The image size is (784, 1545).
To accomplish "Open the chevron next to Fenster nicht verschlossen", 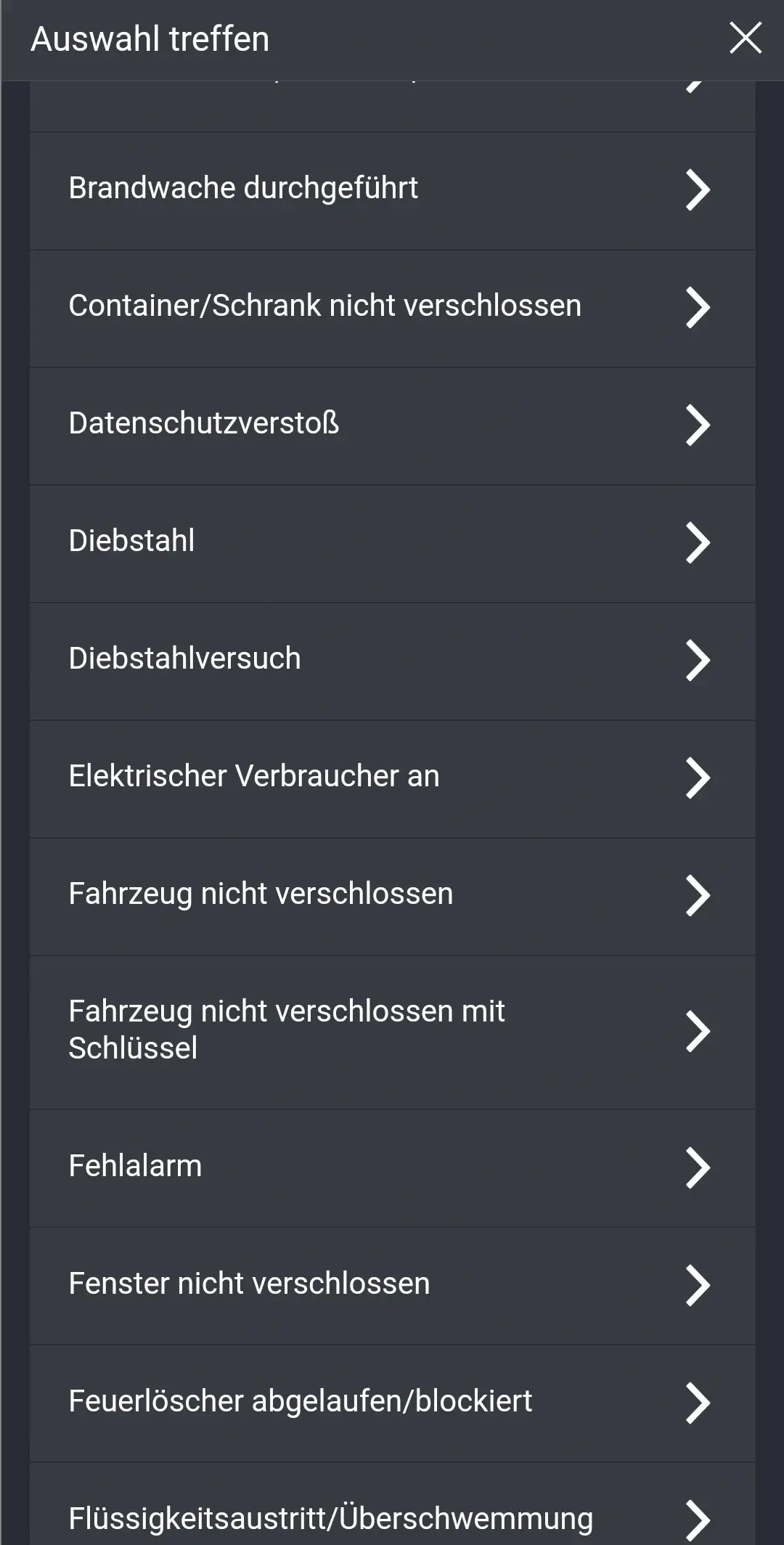I will coord(698,1284).
